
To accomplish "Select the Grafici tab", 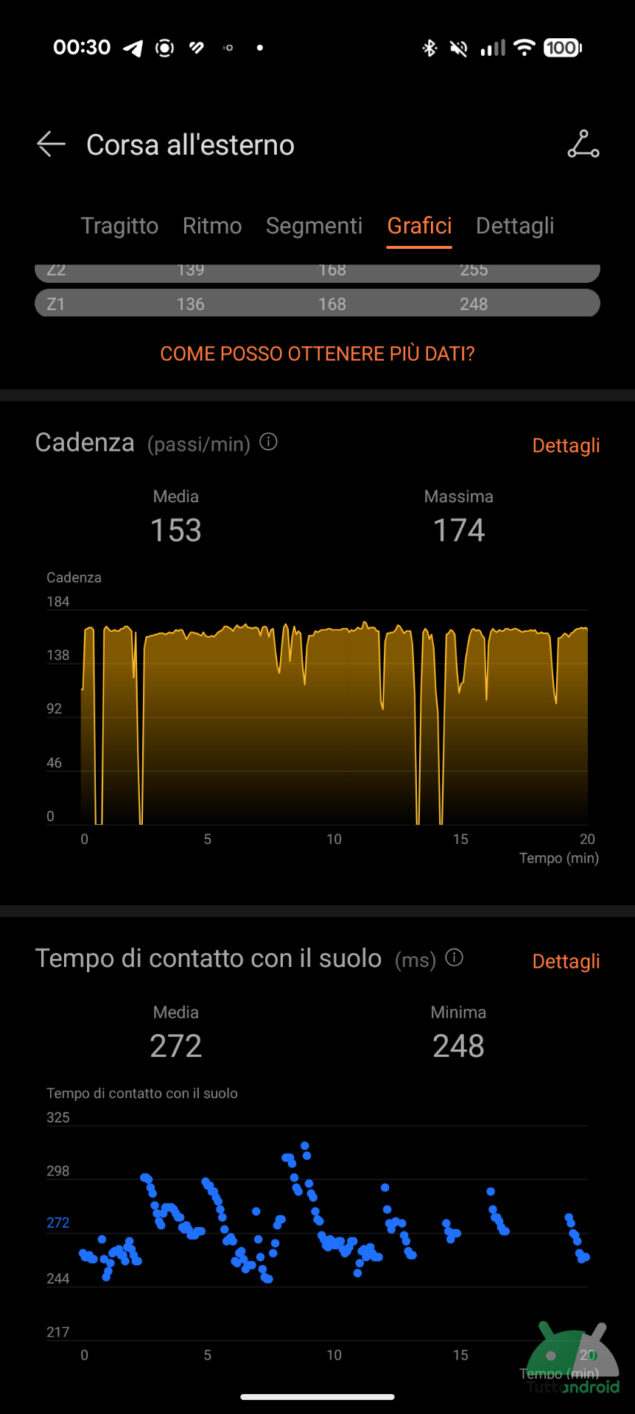I will [x=419, y=226].
